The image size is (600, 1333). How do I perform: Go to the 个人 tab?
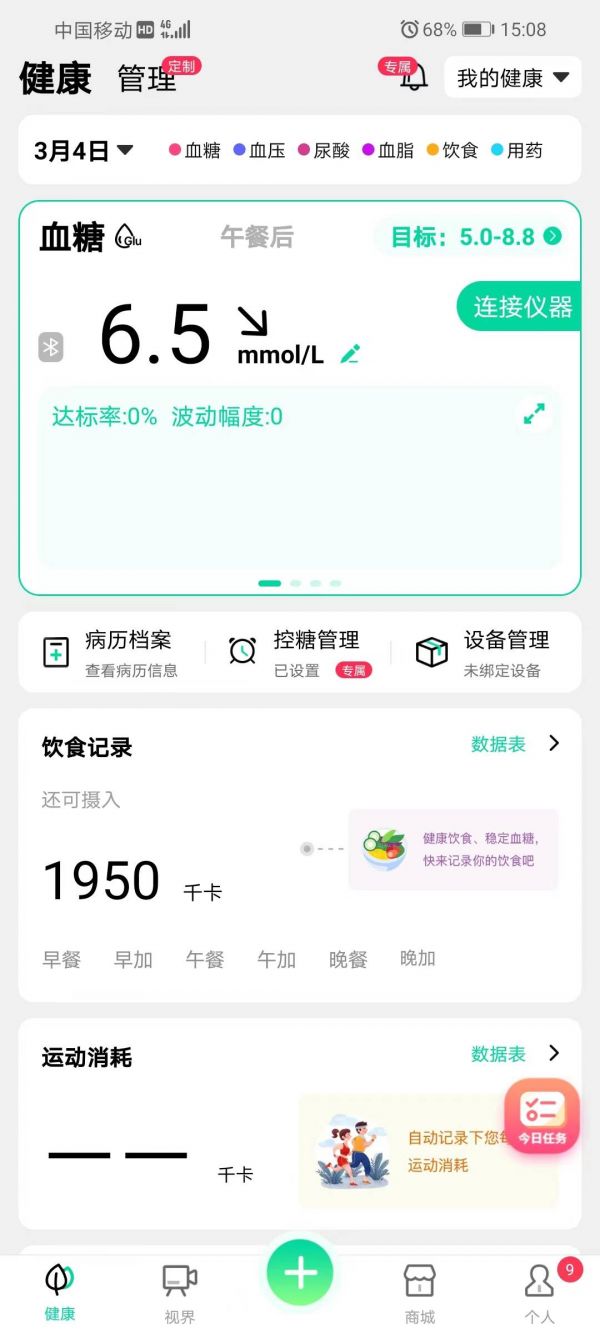click(x=539, y=1293)
